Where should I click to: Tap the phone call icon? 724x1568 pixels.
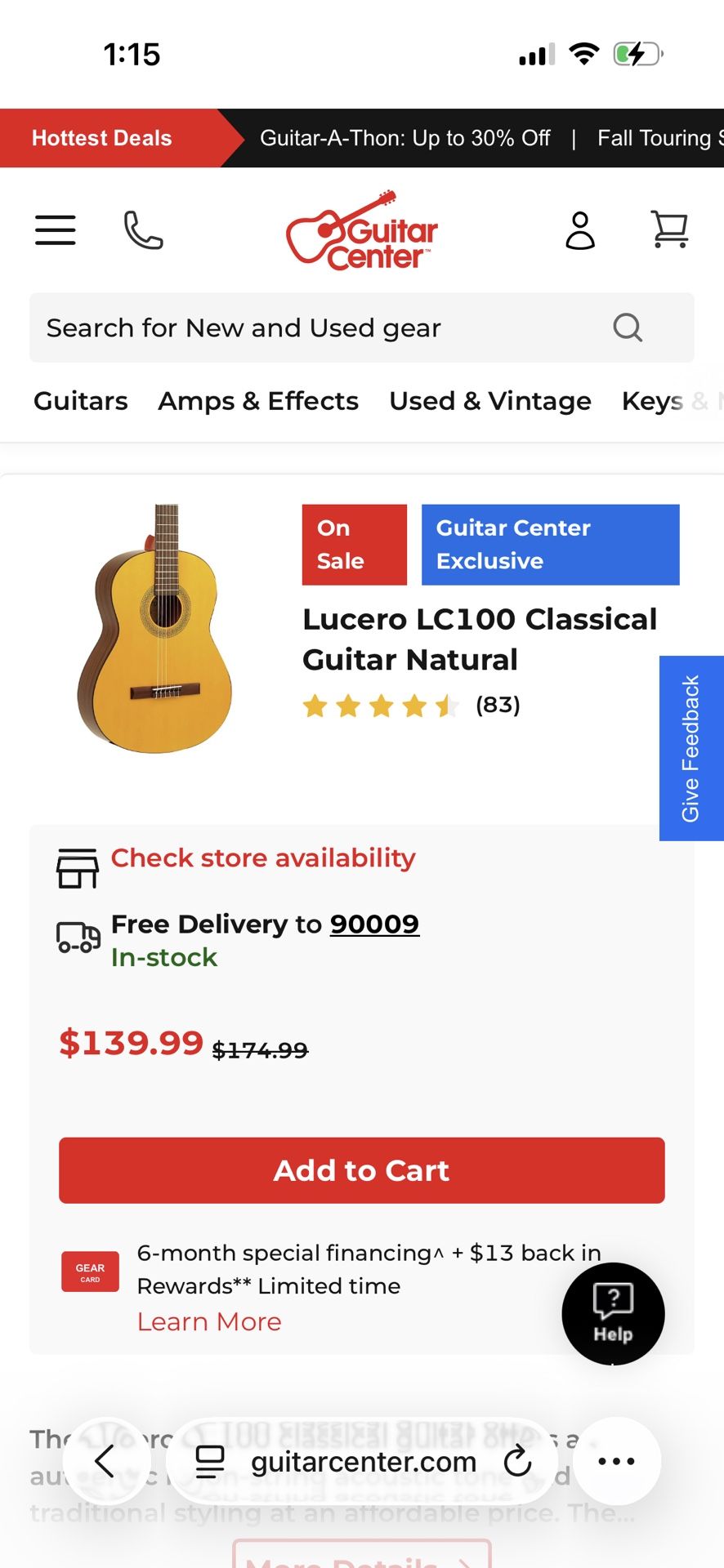click(143, 230)
